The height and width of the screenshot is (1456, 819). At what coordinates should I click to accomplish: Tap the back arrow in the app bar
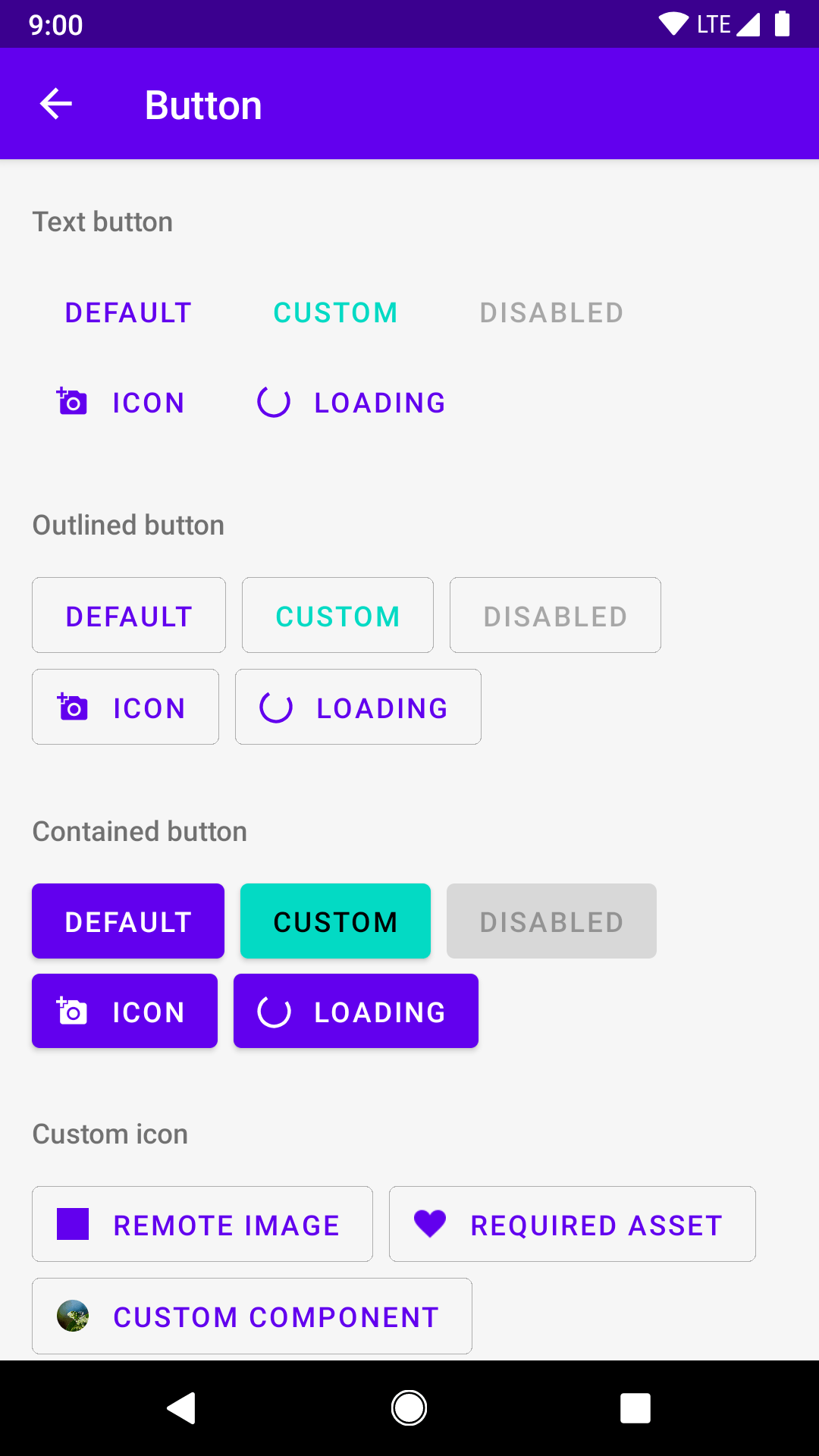click(55, 103)
